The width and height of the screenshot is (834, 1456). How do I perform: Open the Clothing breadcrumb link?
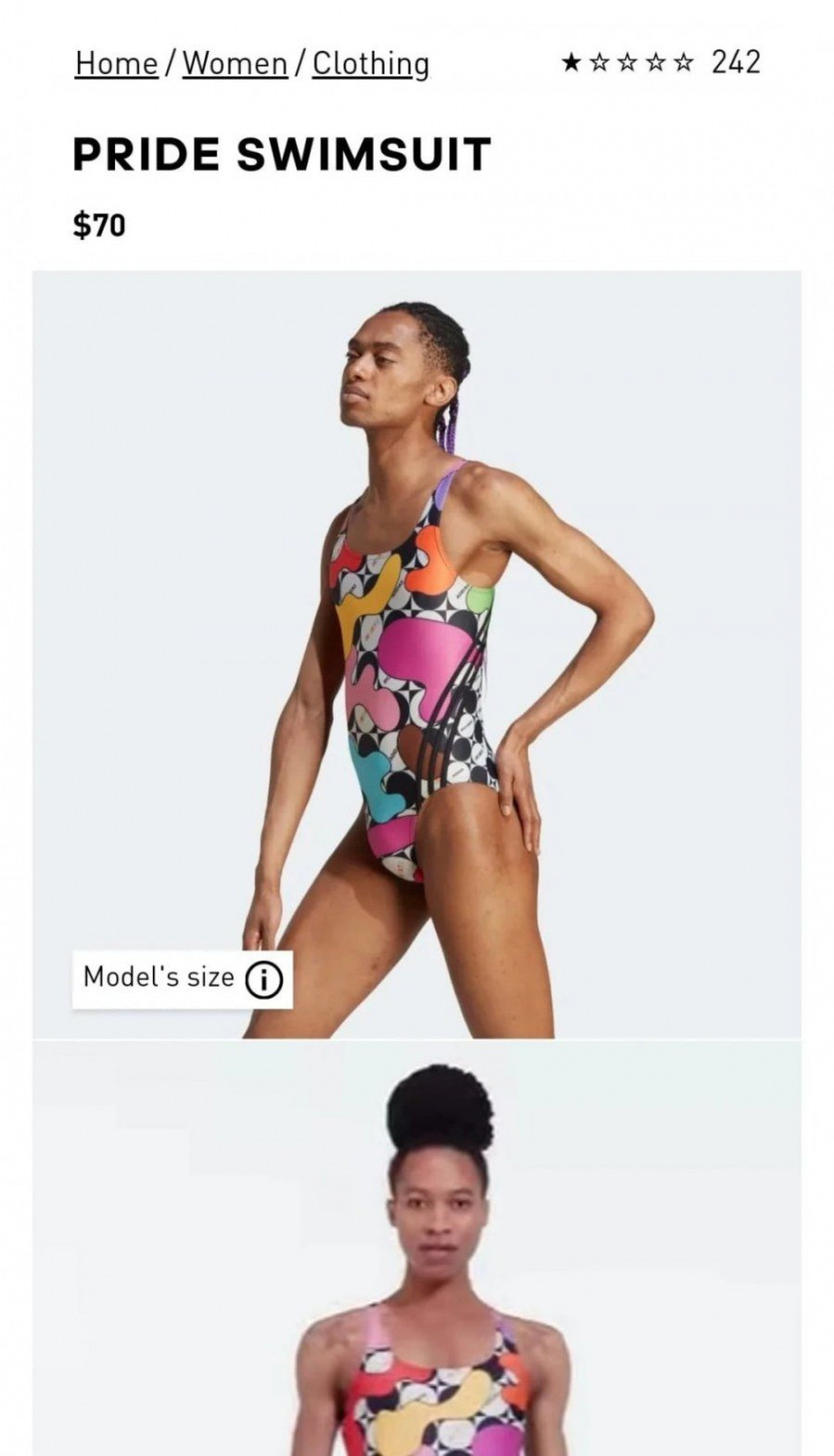coord(371,64)
